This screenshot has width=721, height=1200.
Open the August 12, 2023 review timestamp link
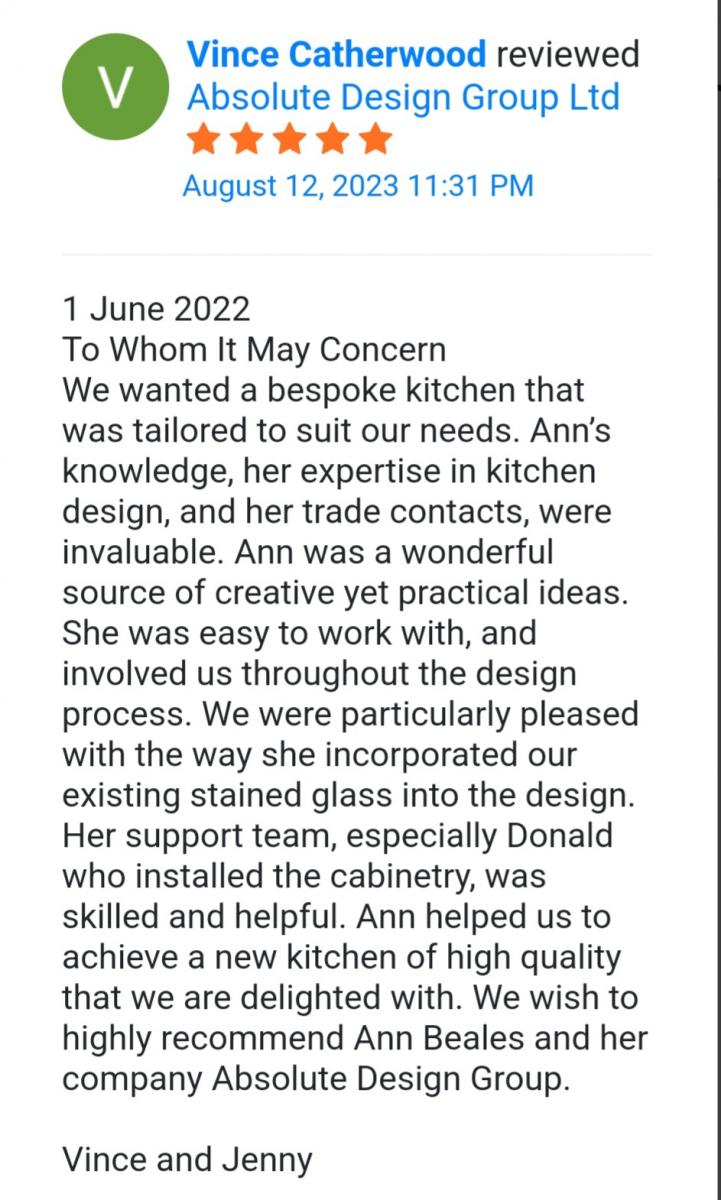tap(357, 186)
